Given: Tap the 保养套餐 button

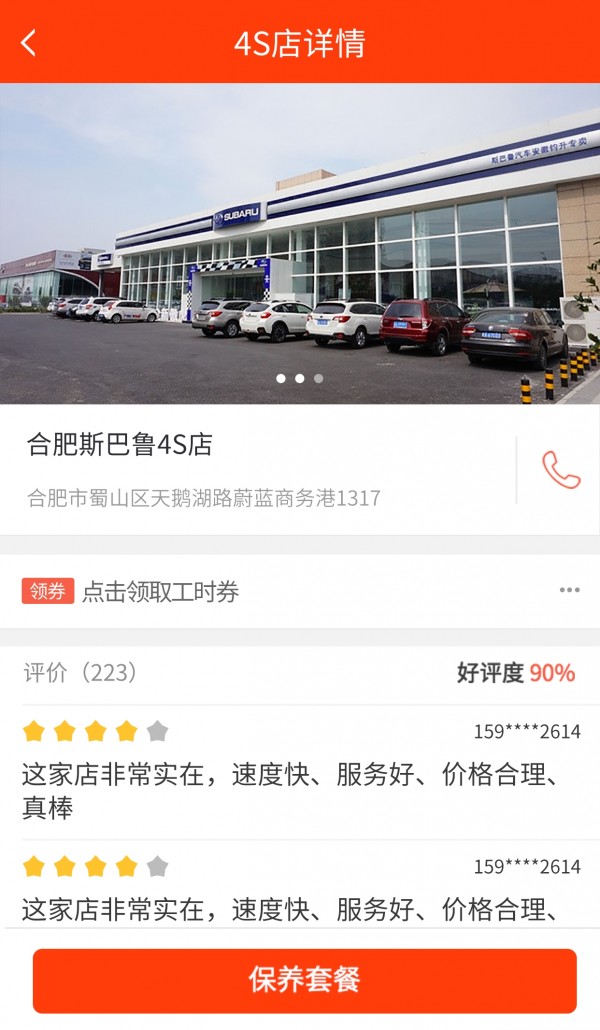Looking at the screenshot, I should 304,980.
